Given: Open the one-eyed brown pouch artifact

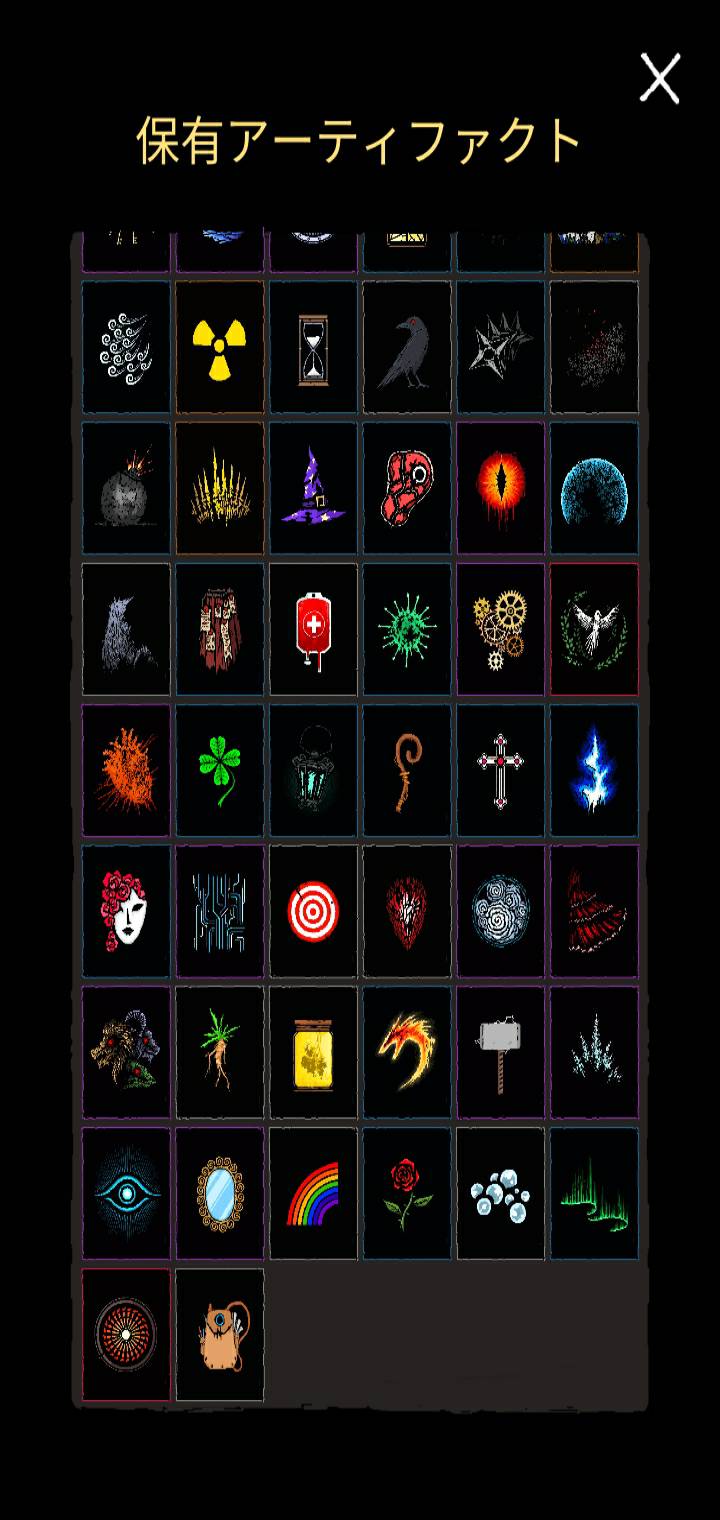Looking at the screenshot, I should pyautogui.click(x=220, y=1335).
